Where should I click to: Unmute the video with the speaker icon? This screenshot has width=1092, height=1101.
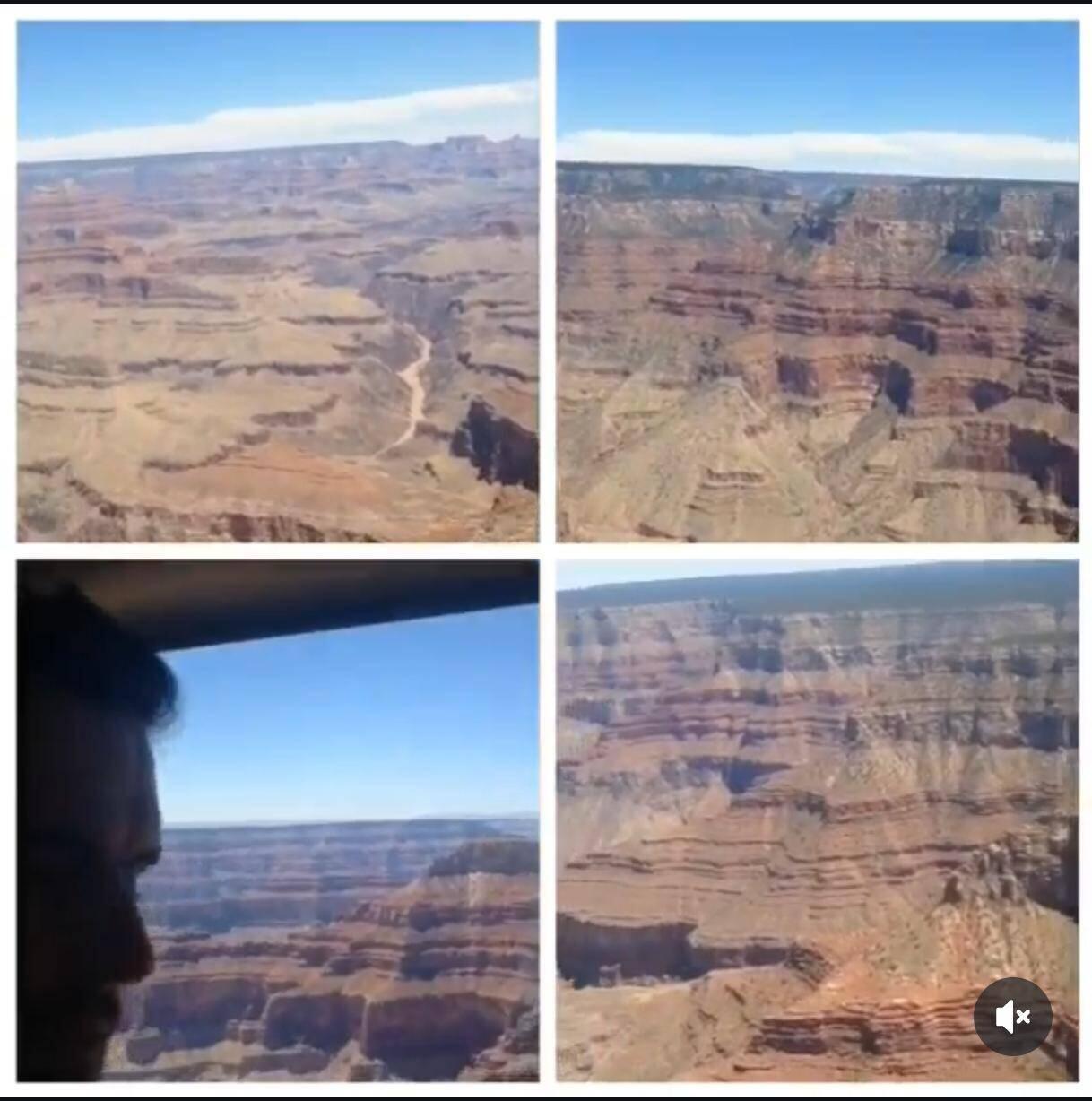[1012, 1016]
